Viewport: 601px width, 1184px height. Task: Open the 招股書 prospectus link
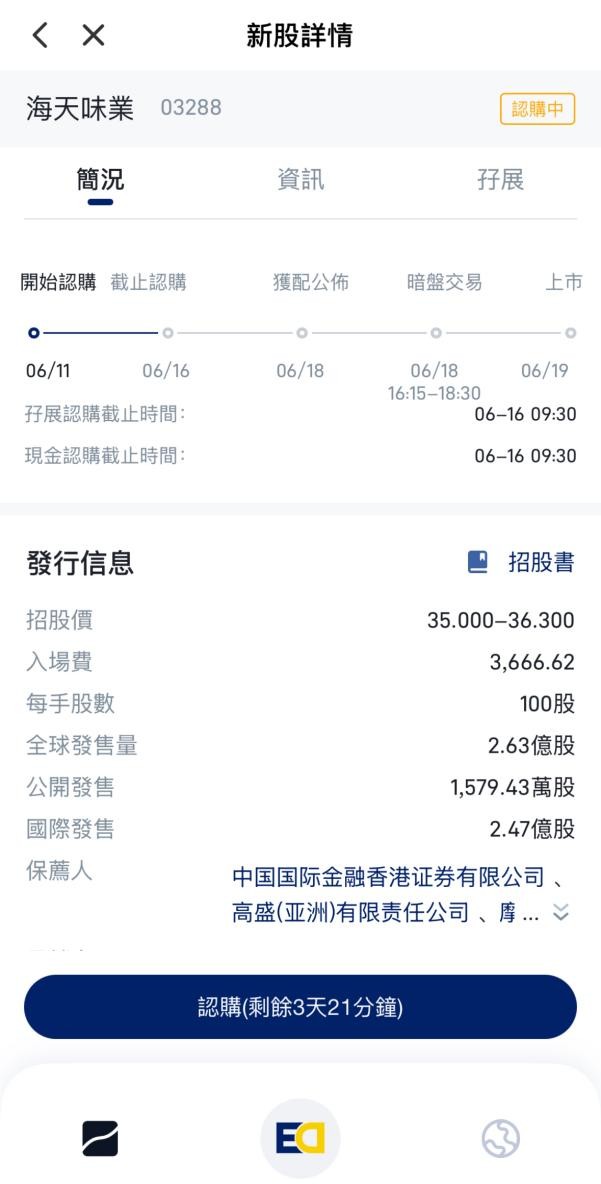[x=521, y=562]
